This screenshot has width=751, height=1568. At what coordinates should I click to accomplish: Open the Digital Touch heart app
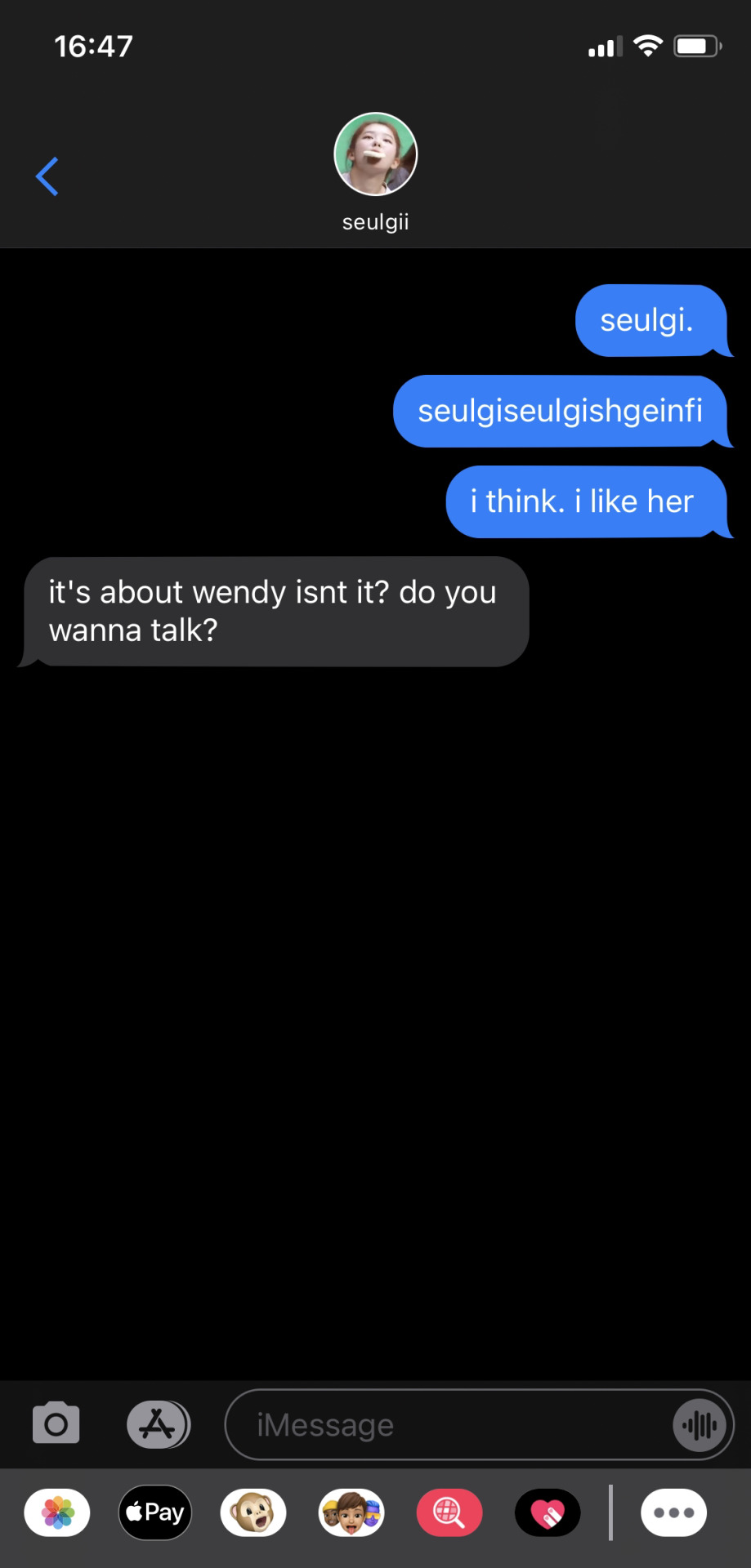tap(548, 1512)
